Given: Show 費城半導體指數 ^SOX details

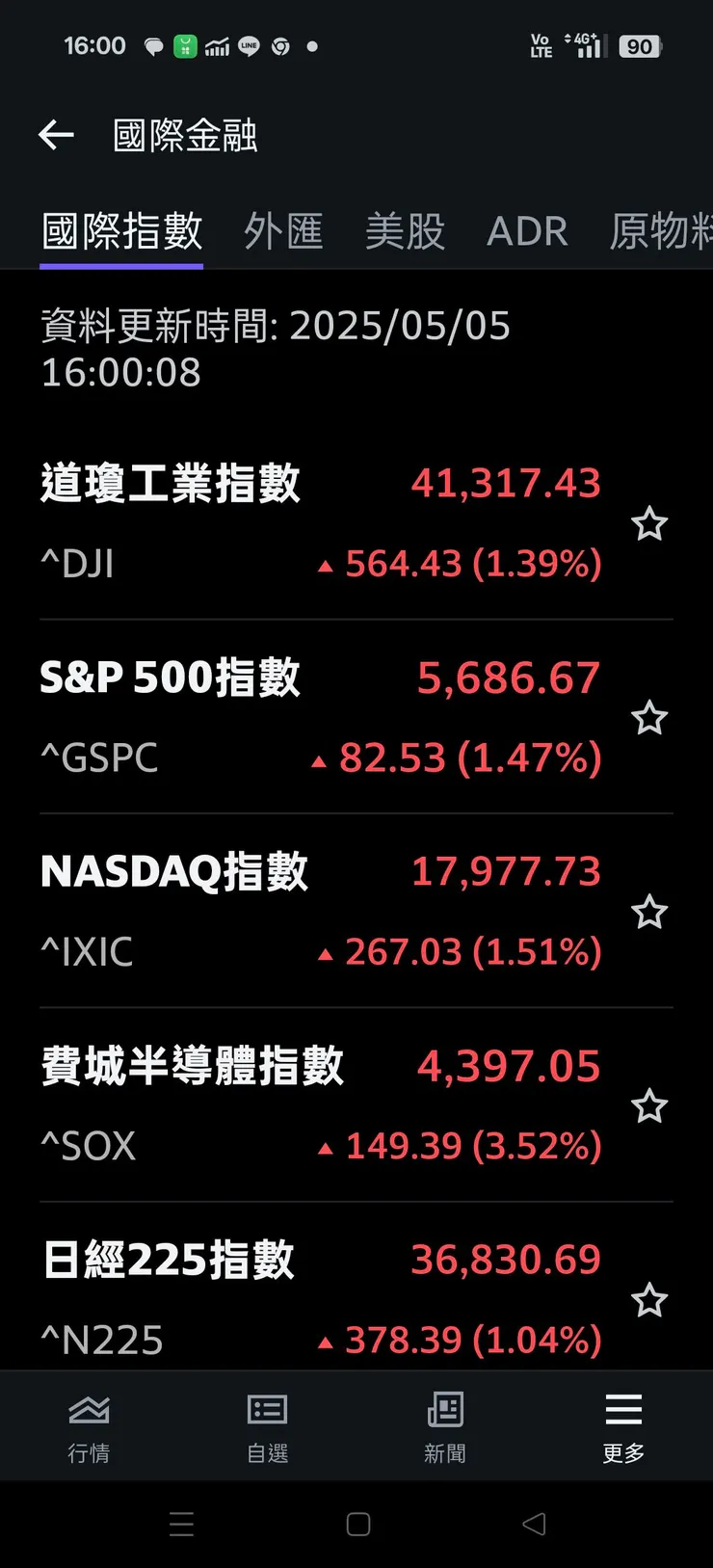Looking at the screenshot, I should click(318, 1105).
